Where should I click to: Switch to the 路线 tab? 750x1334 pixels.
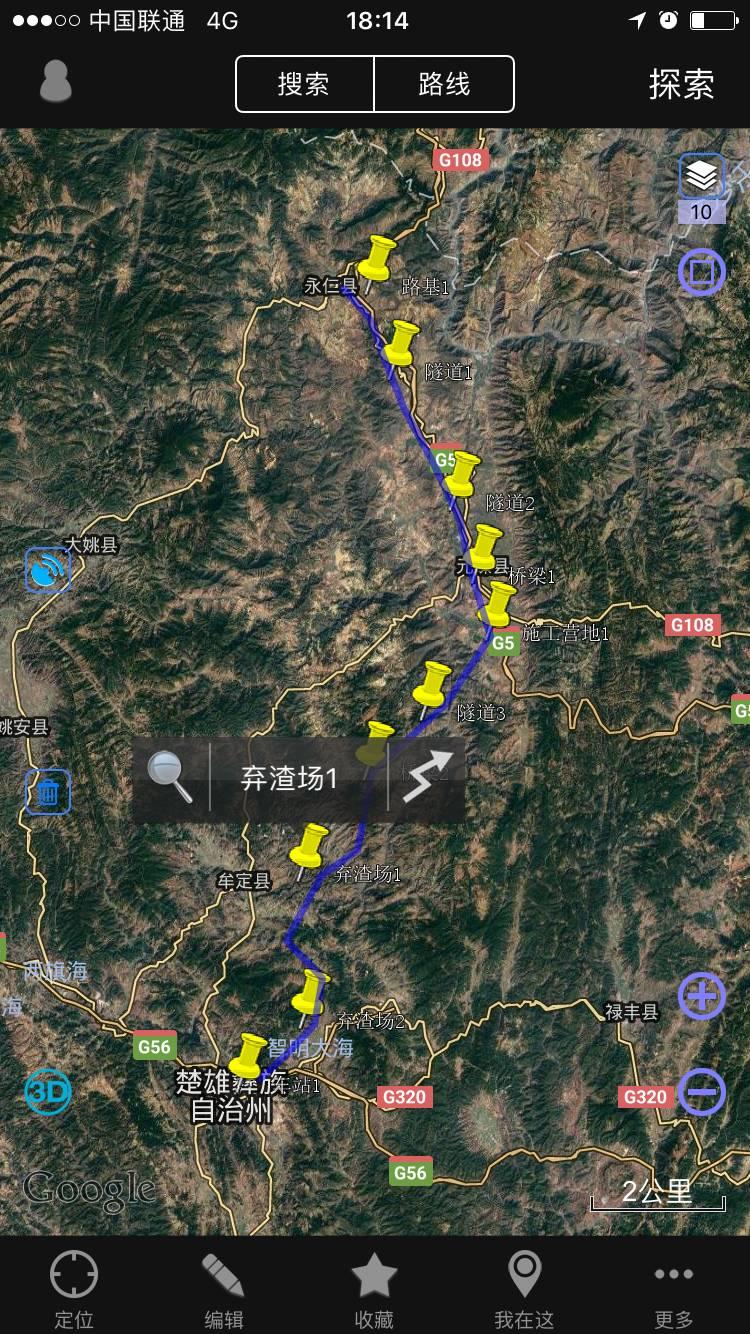tap(444, 84)
